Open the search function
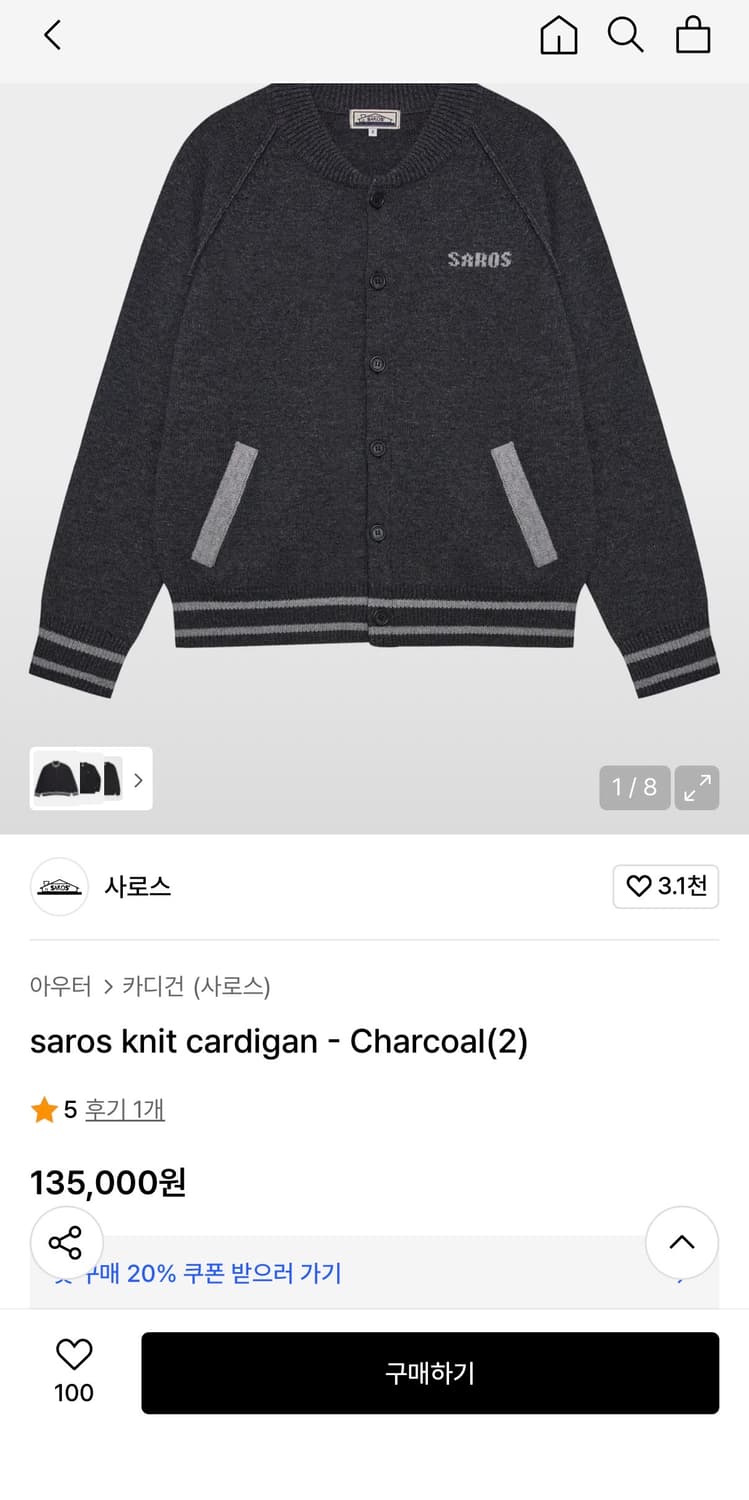This screenshot has width=749, height=1500. click(625, 34)
